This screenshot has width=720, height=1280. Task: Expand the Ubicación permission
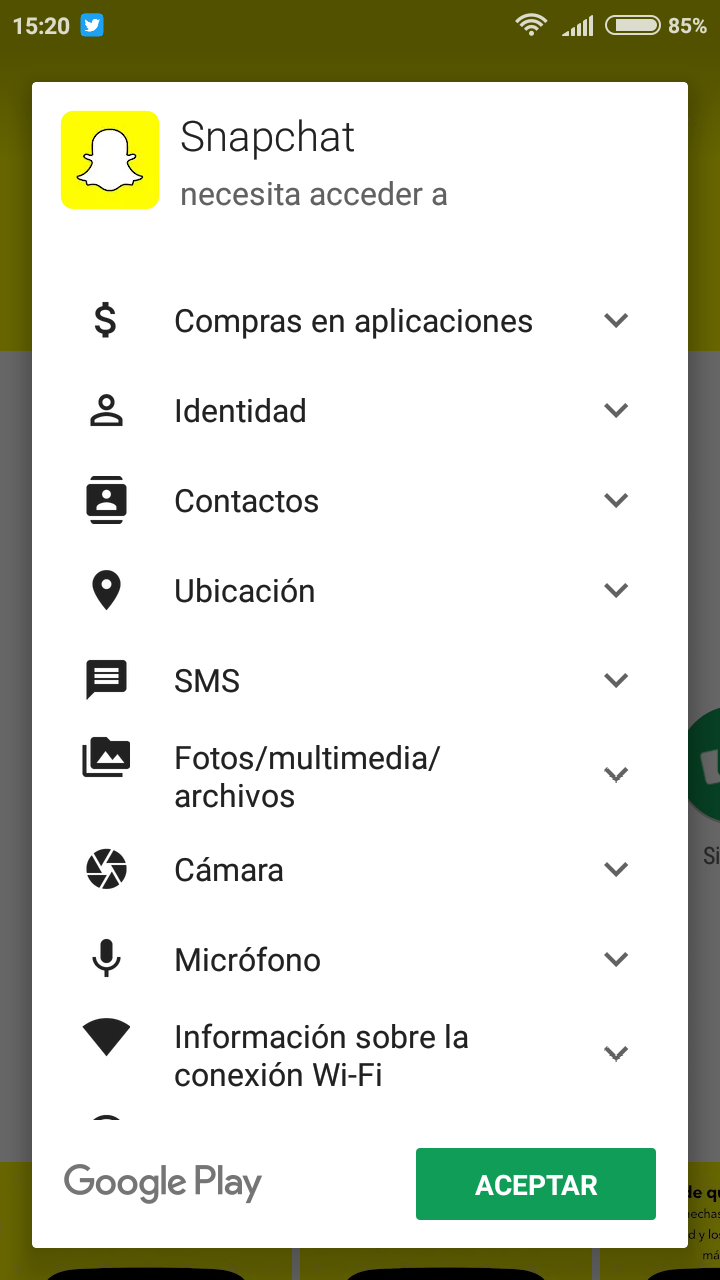[x=616, y=591]
